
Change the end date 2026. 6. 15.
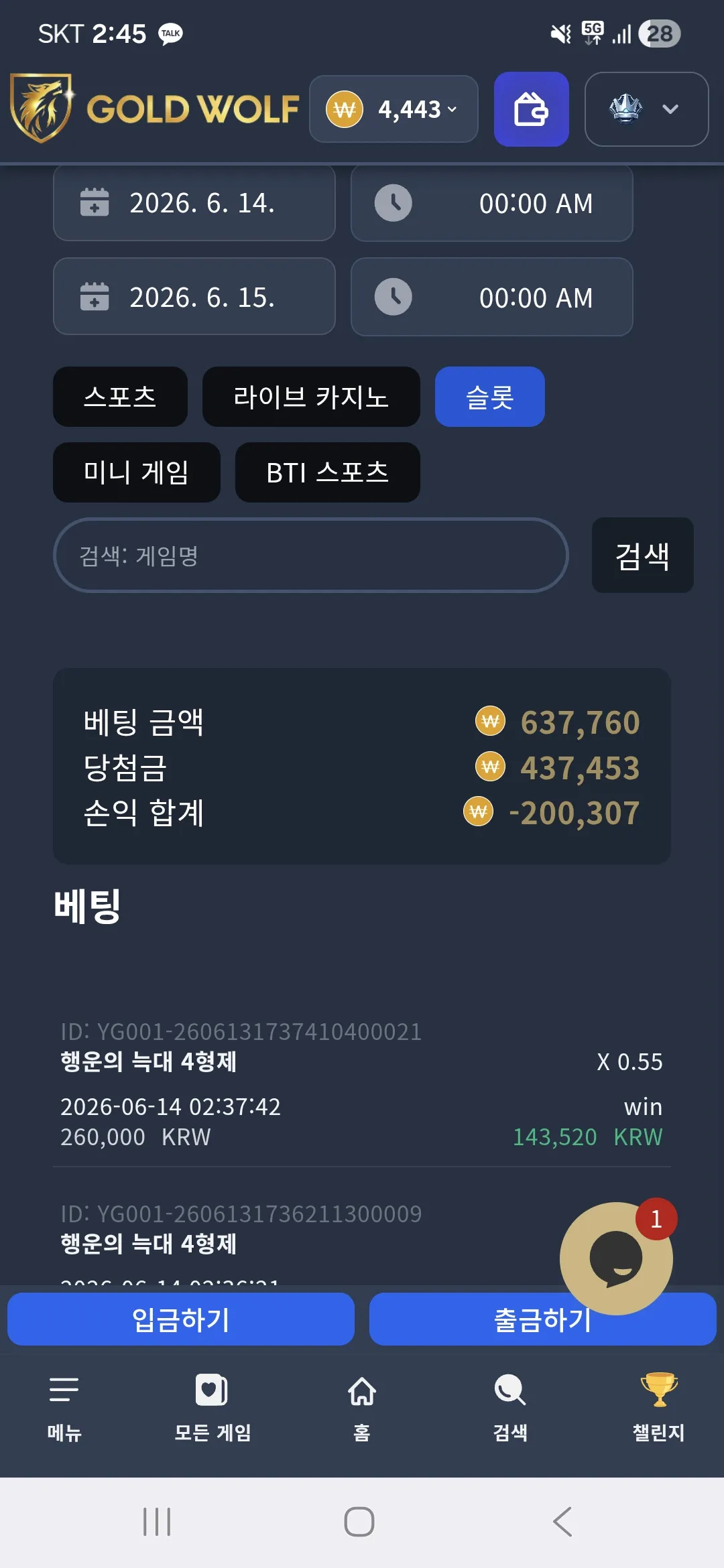(194, 297)
